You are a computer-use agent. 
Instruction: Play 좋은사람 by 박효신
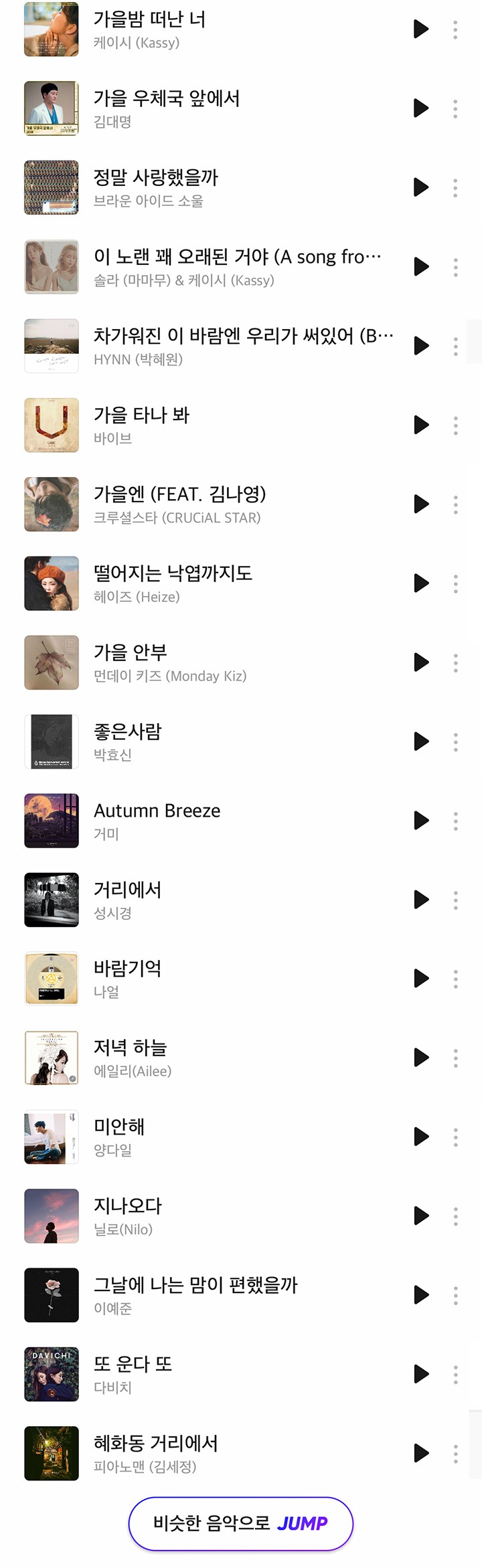[420, 741]
